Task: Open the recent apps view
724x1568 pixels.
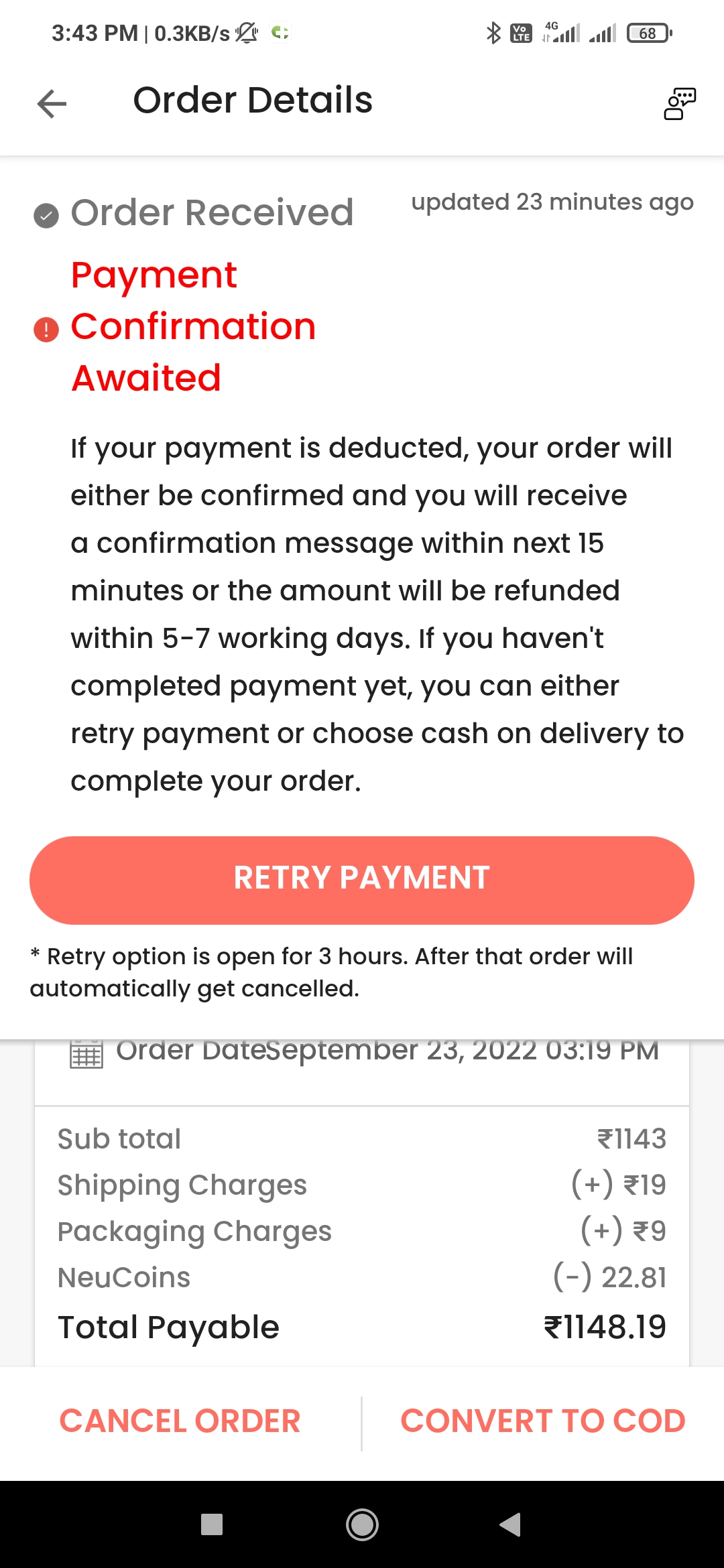Action: 212,1524
